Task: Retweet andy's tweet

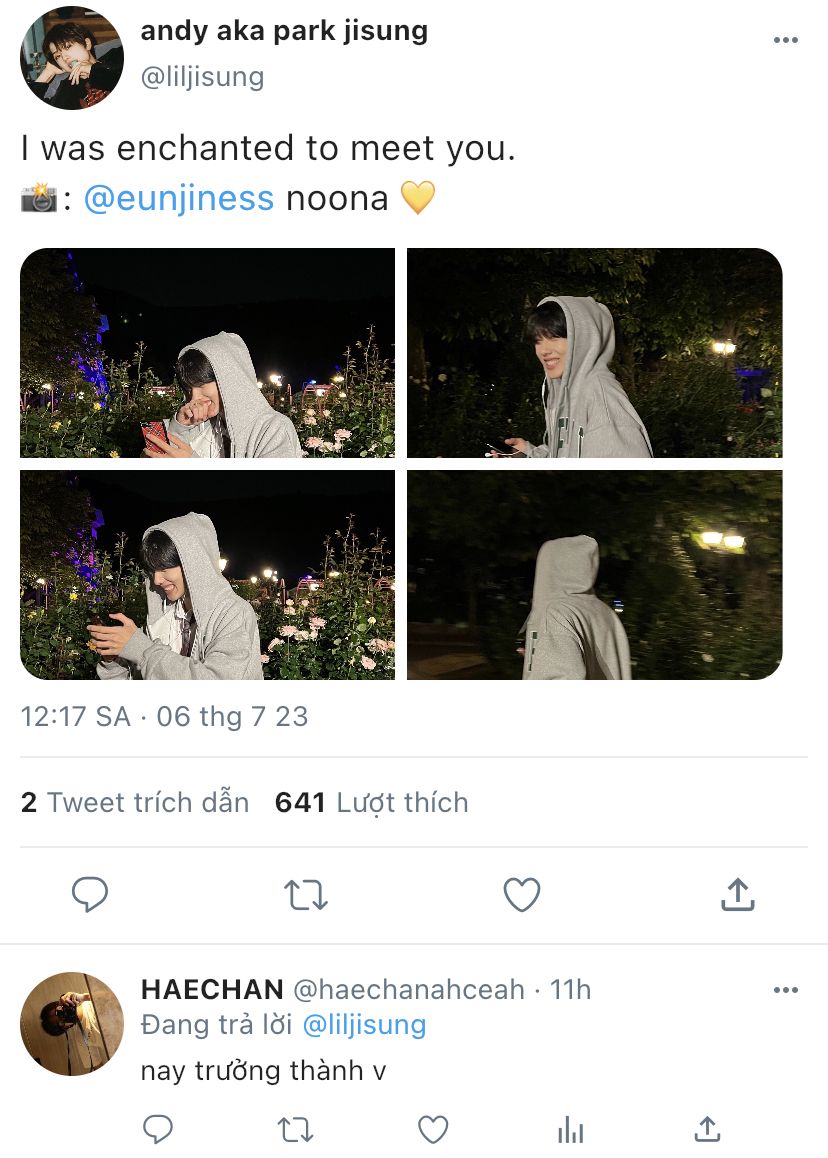Action: [x=306, y=895]
